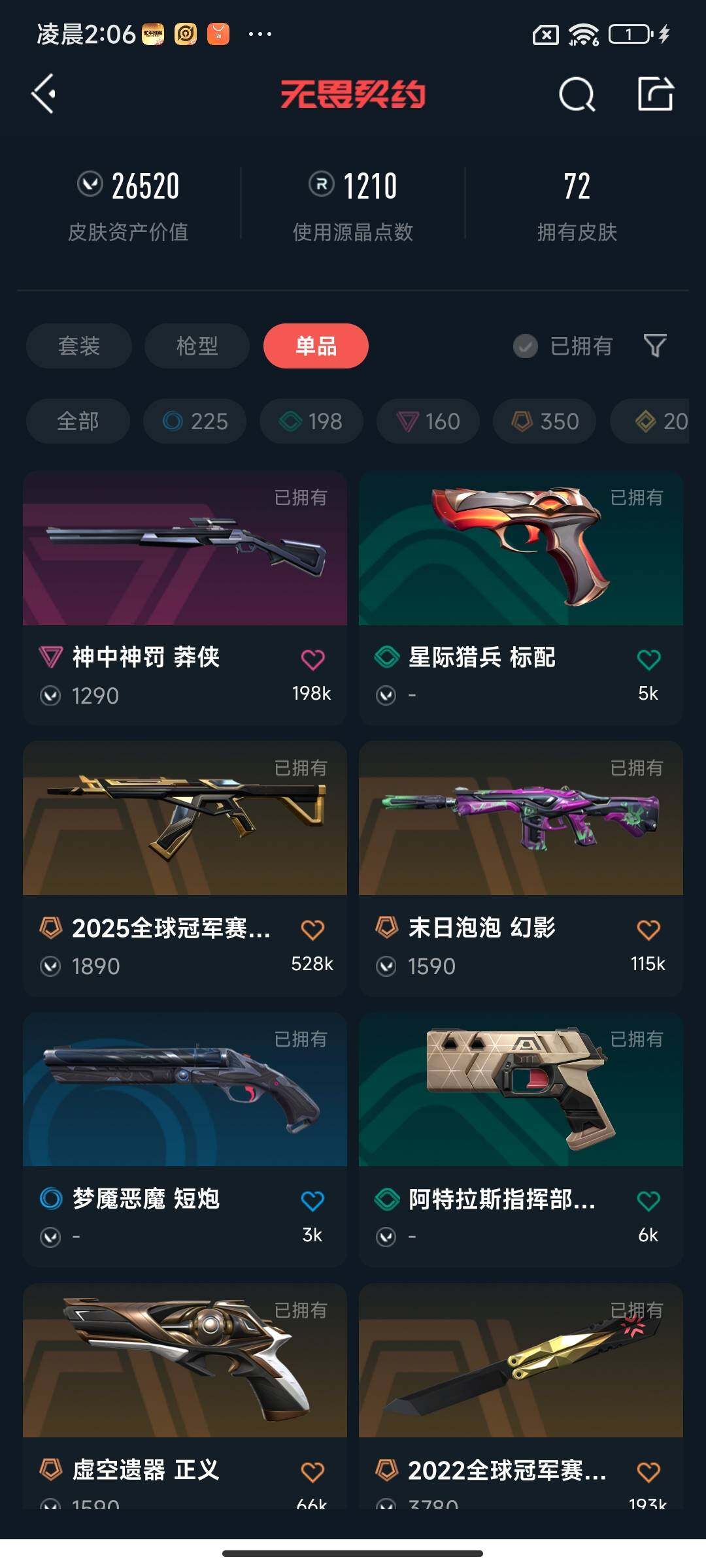Viewport: 706px width, 1568px height.
Task: Open the funnel filter options
Action: [655, 345]
